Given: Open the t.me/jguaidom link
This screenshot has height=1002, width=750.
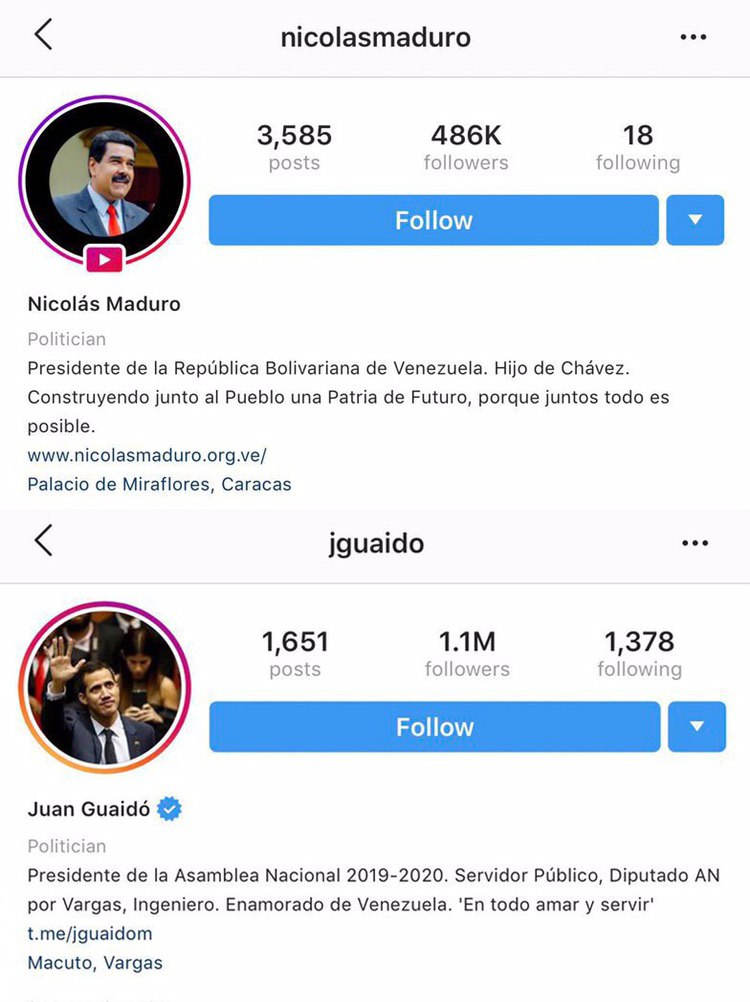Looking at the screenshot, I should [90, 934].
